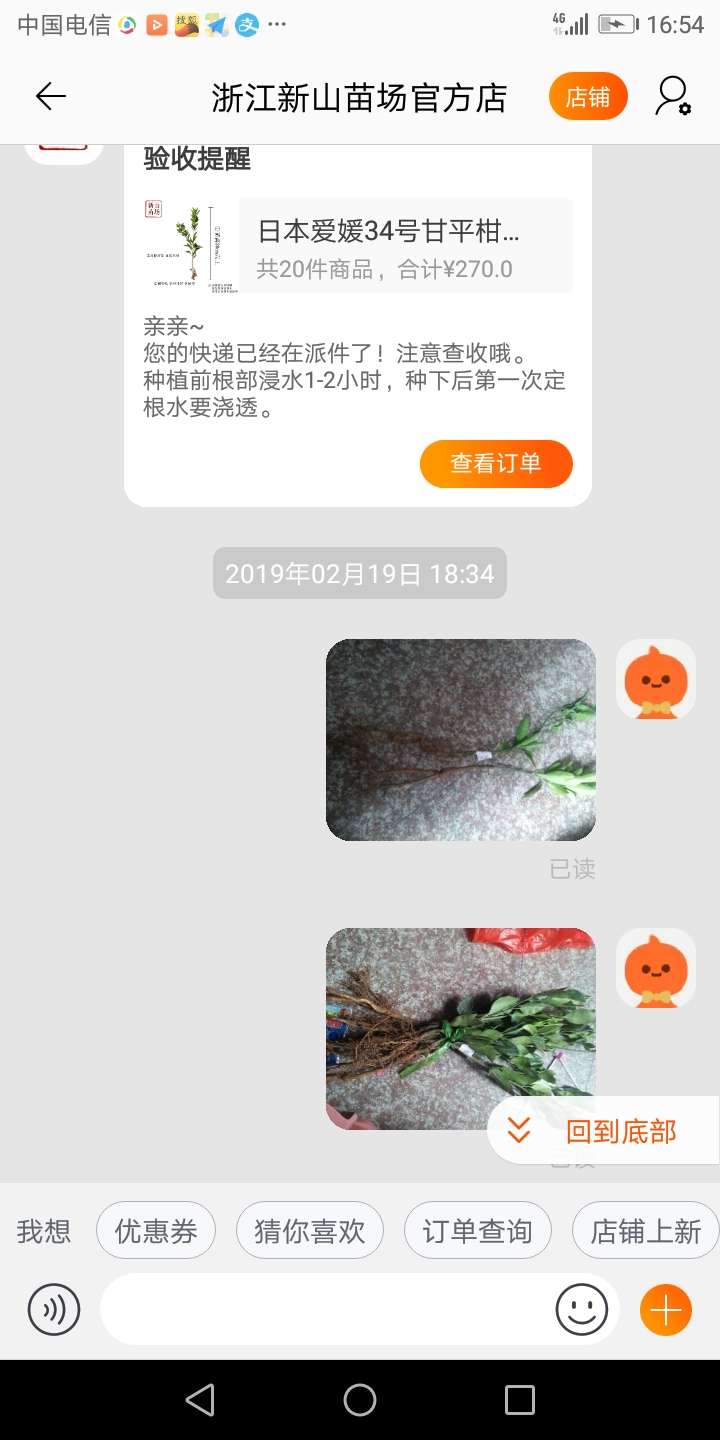This screenshot has height=1440, width=720.
Task: Open the second sent seedling roots photo
Action: (x=461, y=1029)
